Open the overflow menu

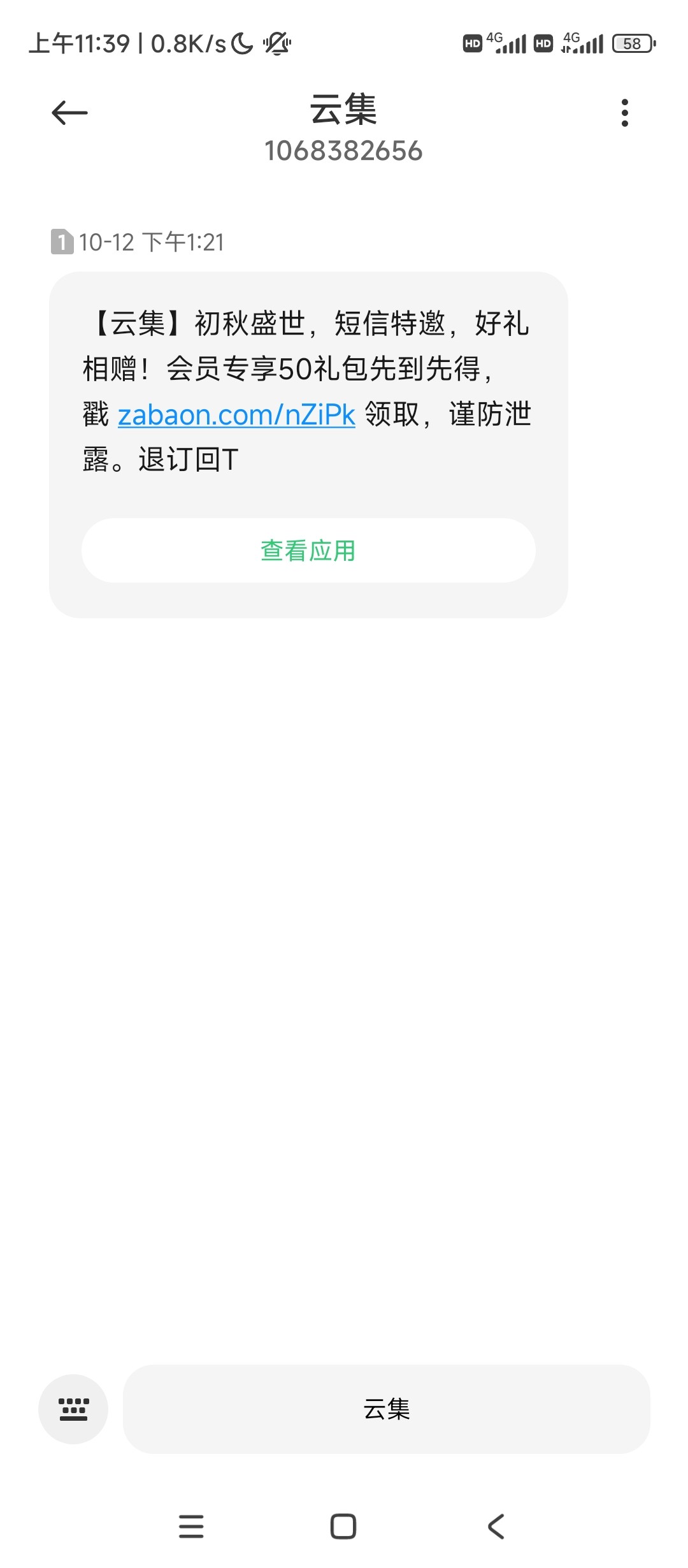[624, 113]
